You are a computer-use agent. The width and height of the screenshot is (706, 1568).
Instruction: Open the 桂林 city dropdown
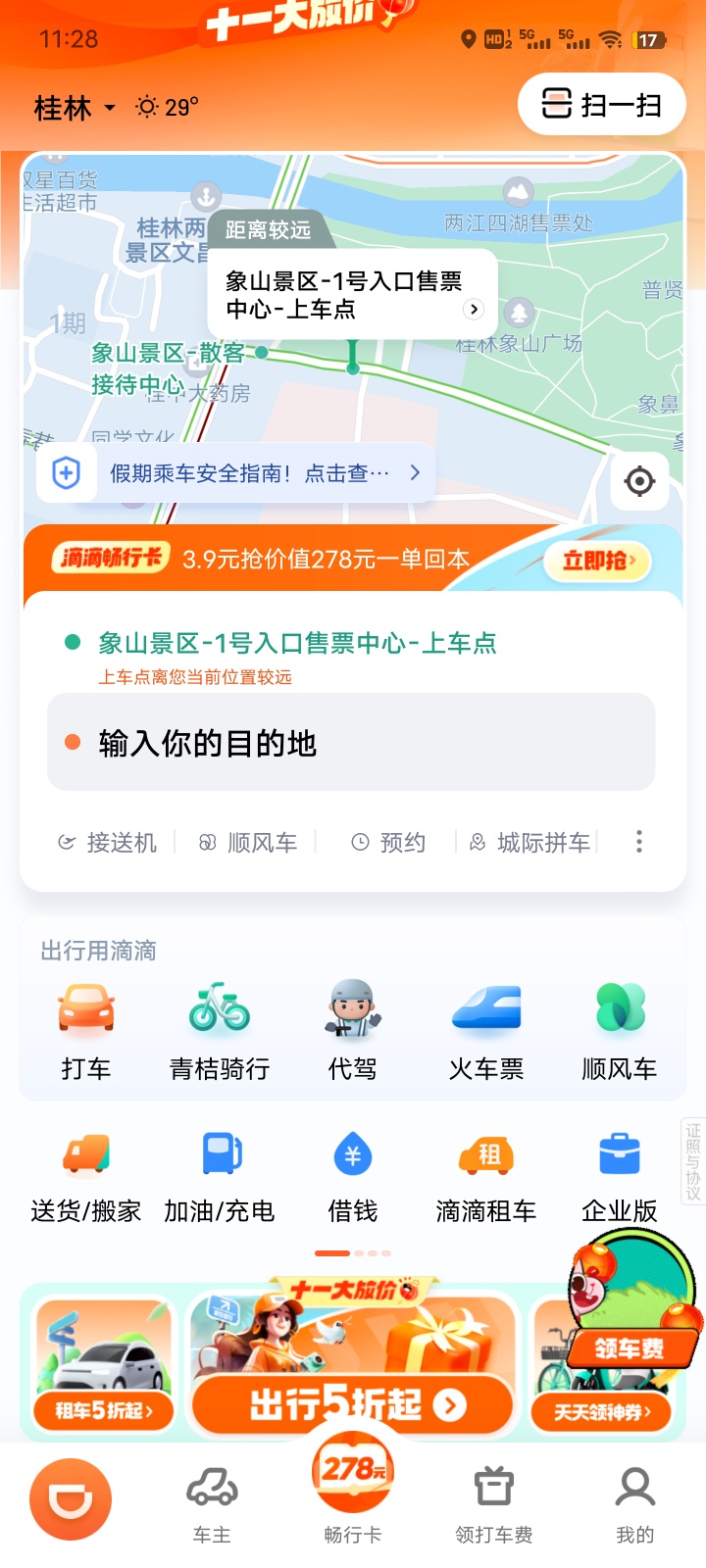75,107
